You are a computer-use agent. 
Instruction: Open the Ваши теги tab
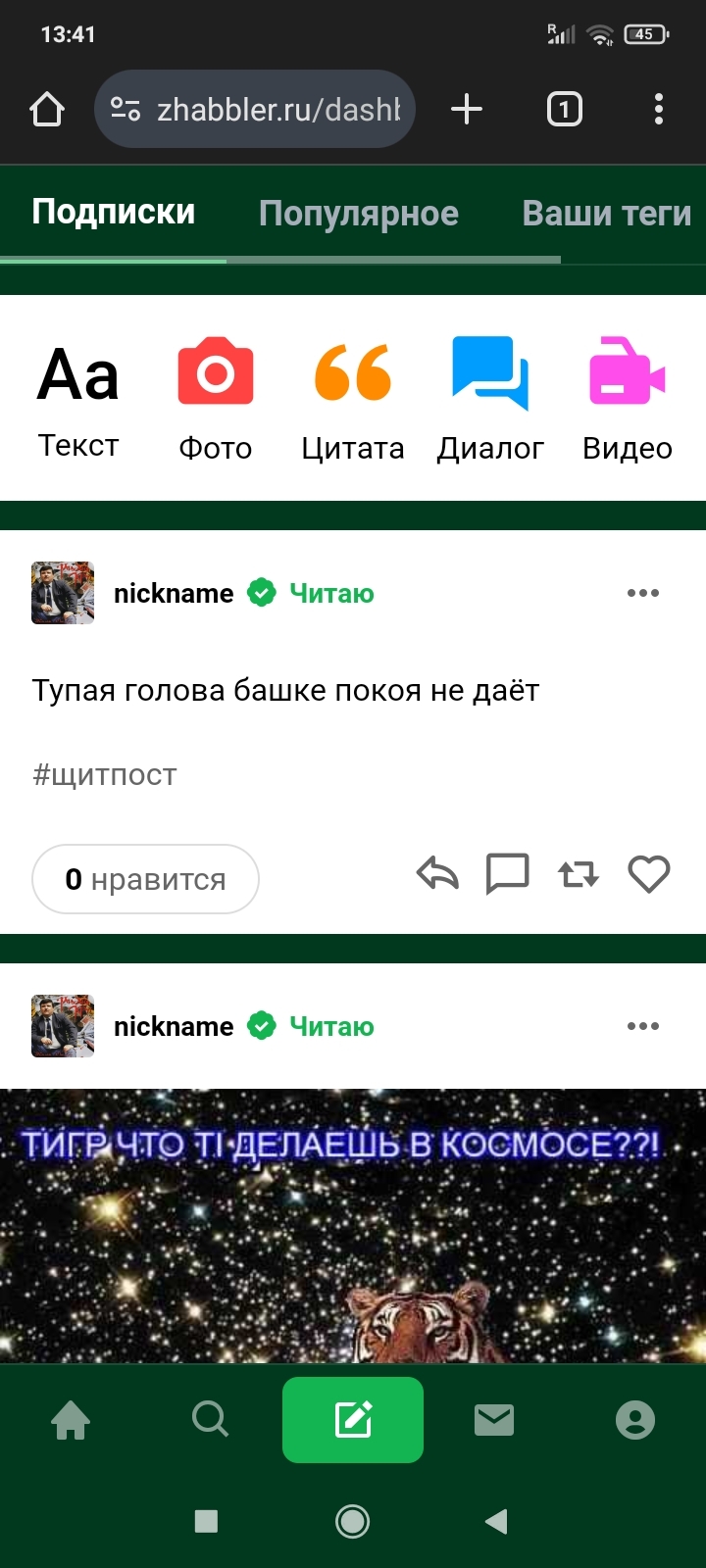coord(606,214)
